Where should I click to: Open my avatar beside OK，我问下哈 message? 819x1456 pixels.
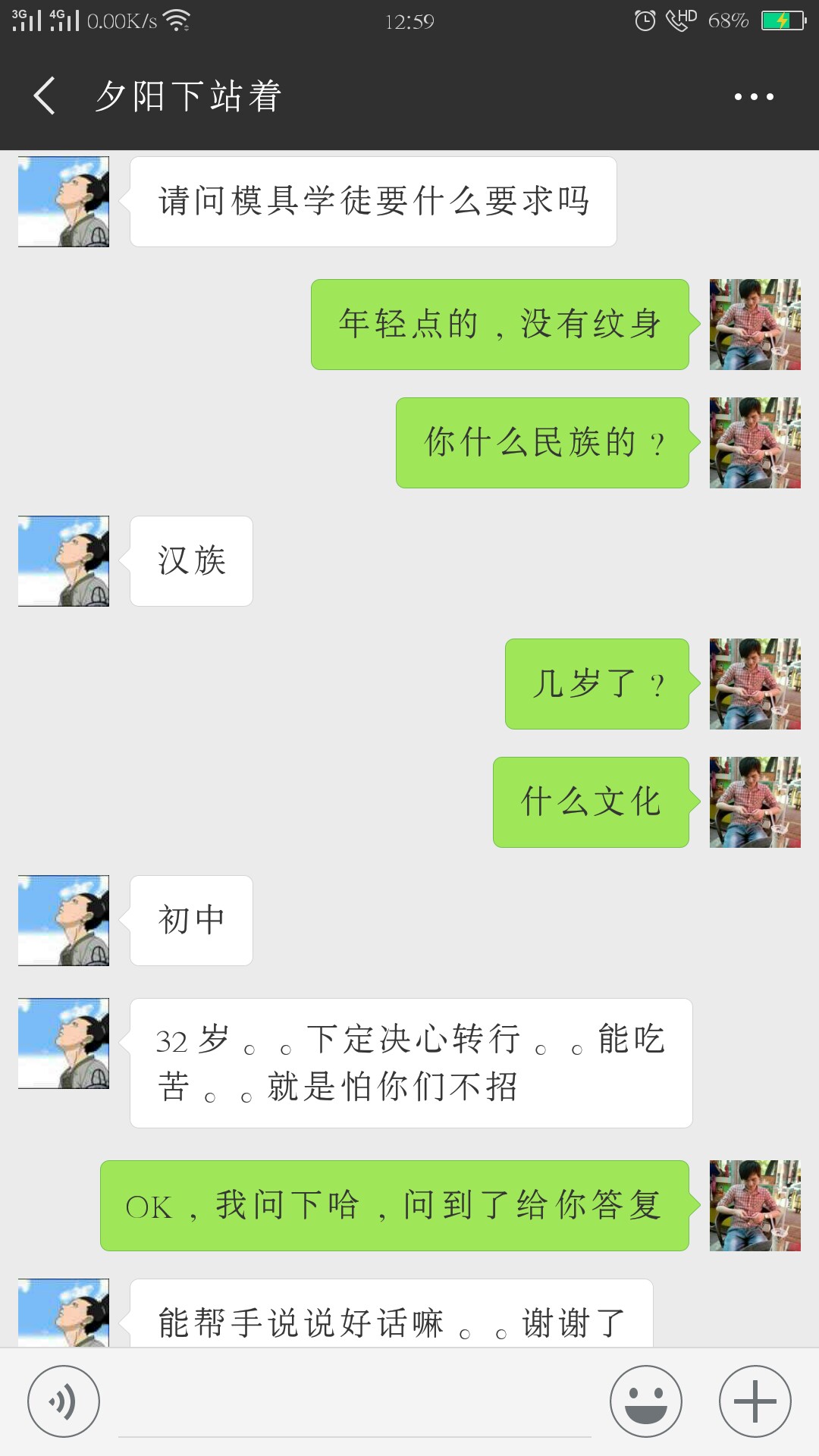[x=755, y=1206]
